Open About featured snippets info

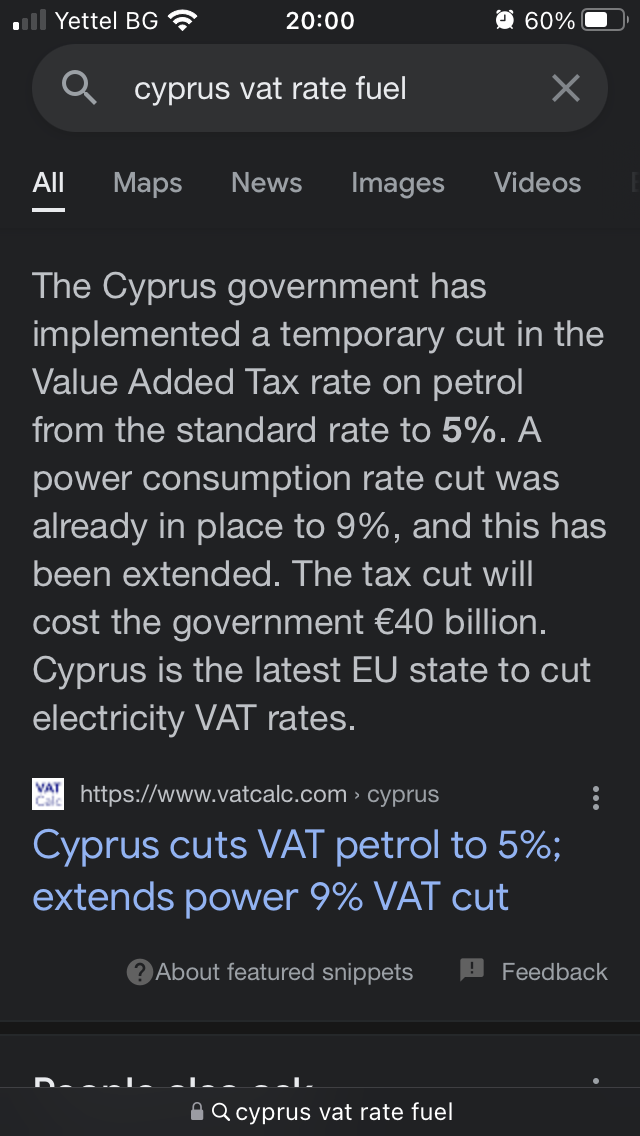click(270, 972)
